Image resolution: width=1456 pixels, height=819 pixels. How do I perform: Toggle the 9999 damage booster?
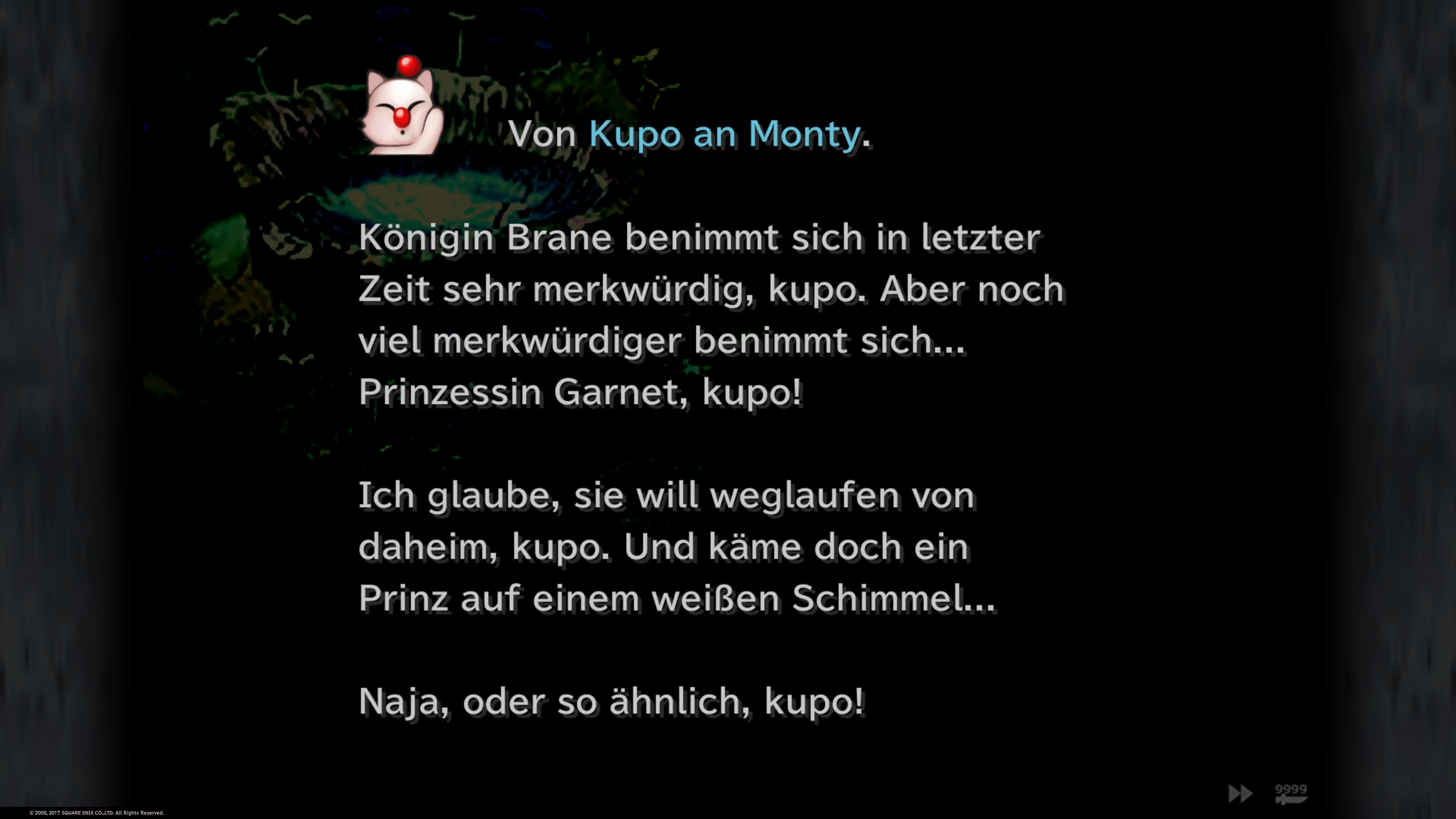coord(1291,794)
